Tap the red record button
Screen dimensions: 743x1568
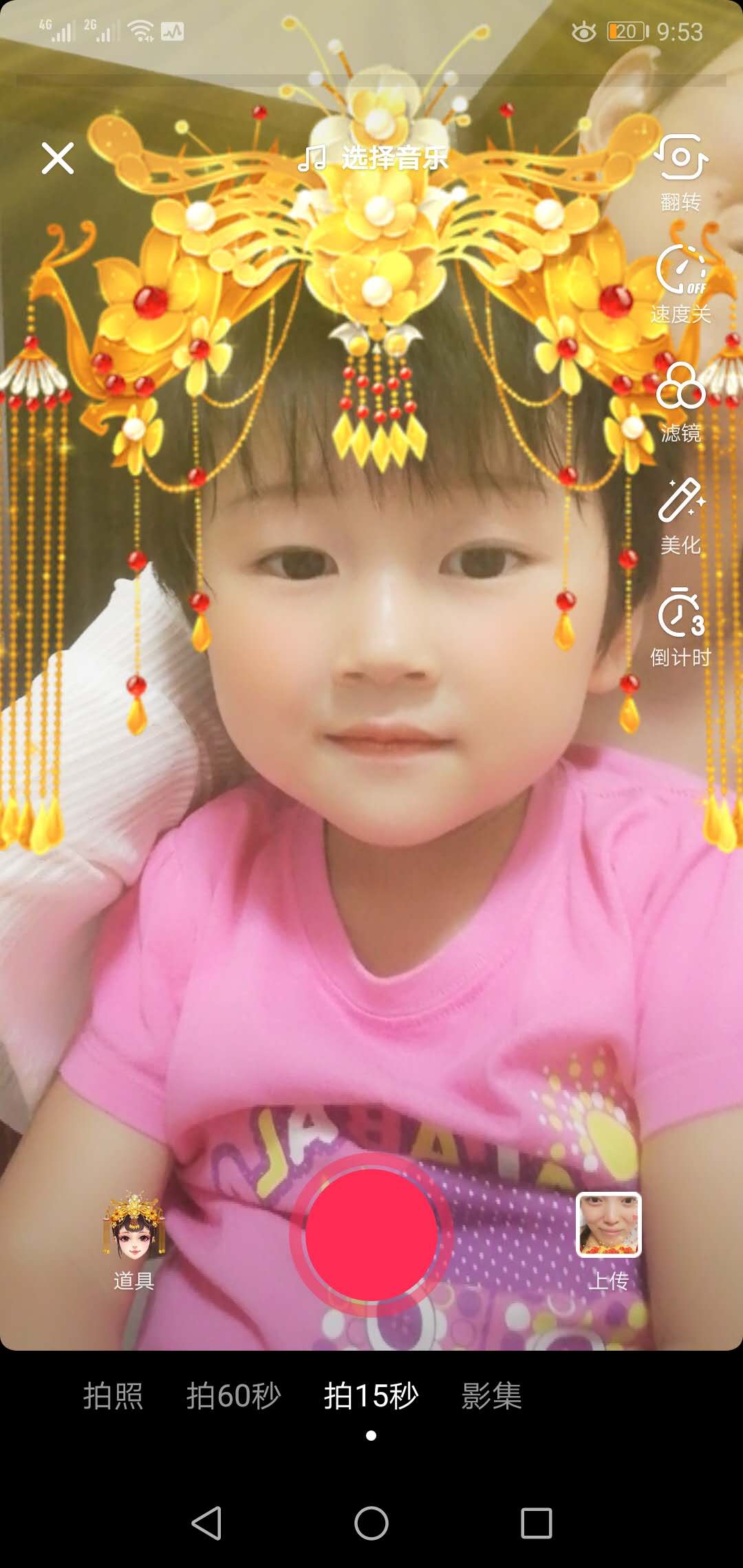click(371, 1234)
